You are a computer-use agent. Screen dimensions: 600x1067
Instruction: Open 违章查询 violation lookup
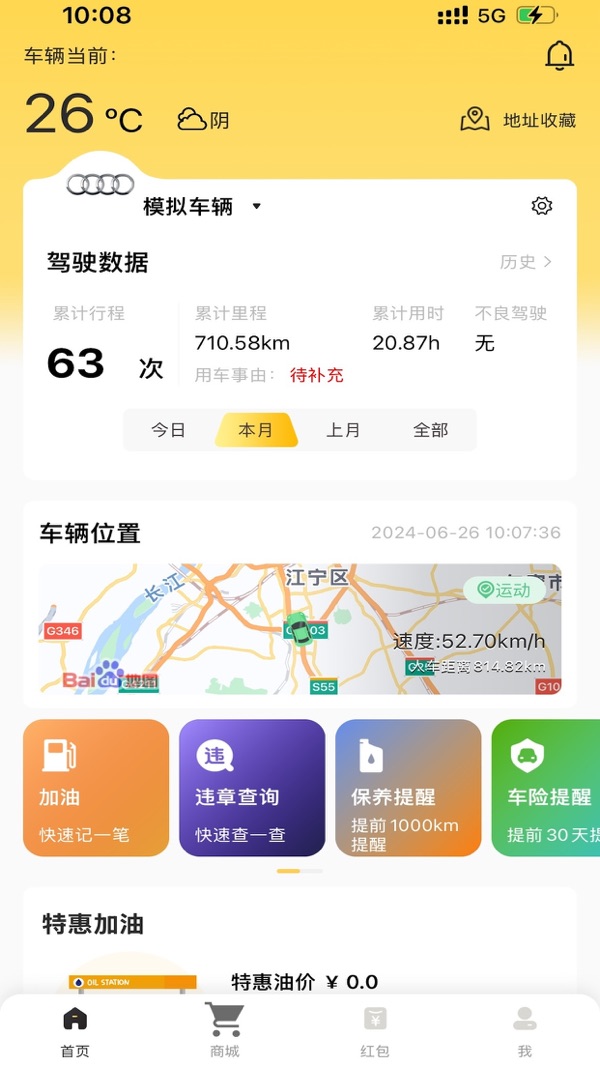tap(252, 787)
